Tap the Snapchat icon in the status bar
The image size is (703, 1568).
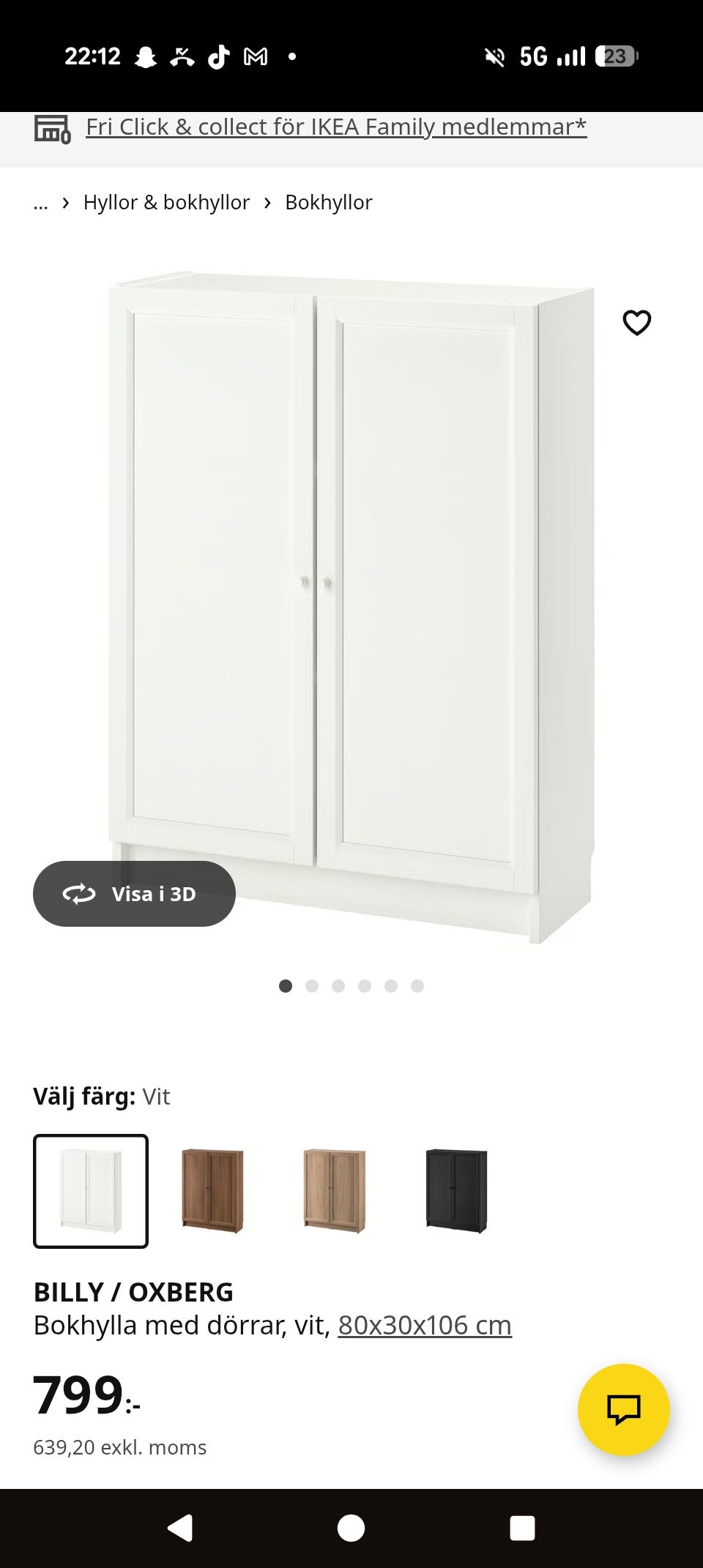(146, 55)
